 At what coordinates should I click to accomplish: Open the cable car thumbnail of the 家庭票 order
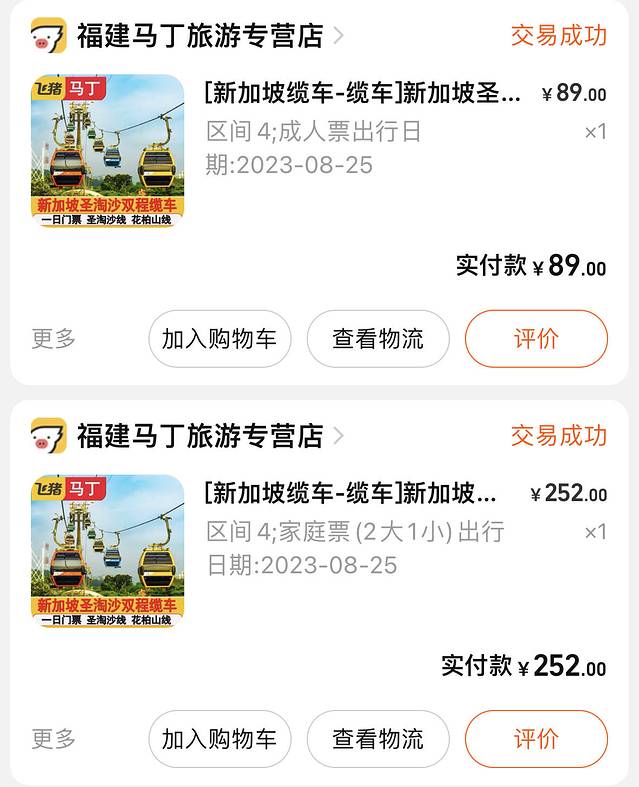[108, 551]
